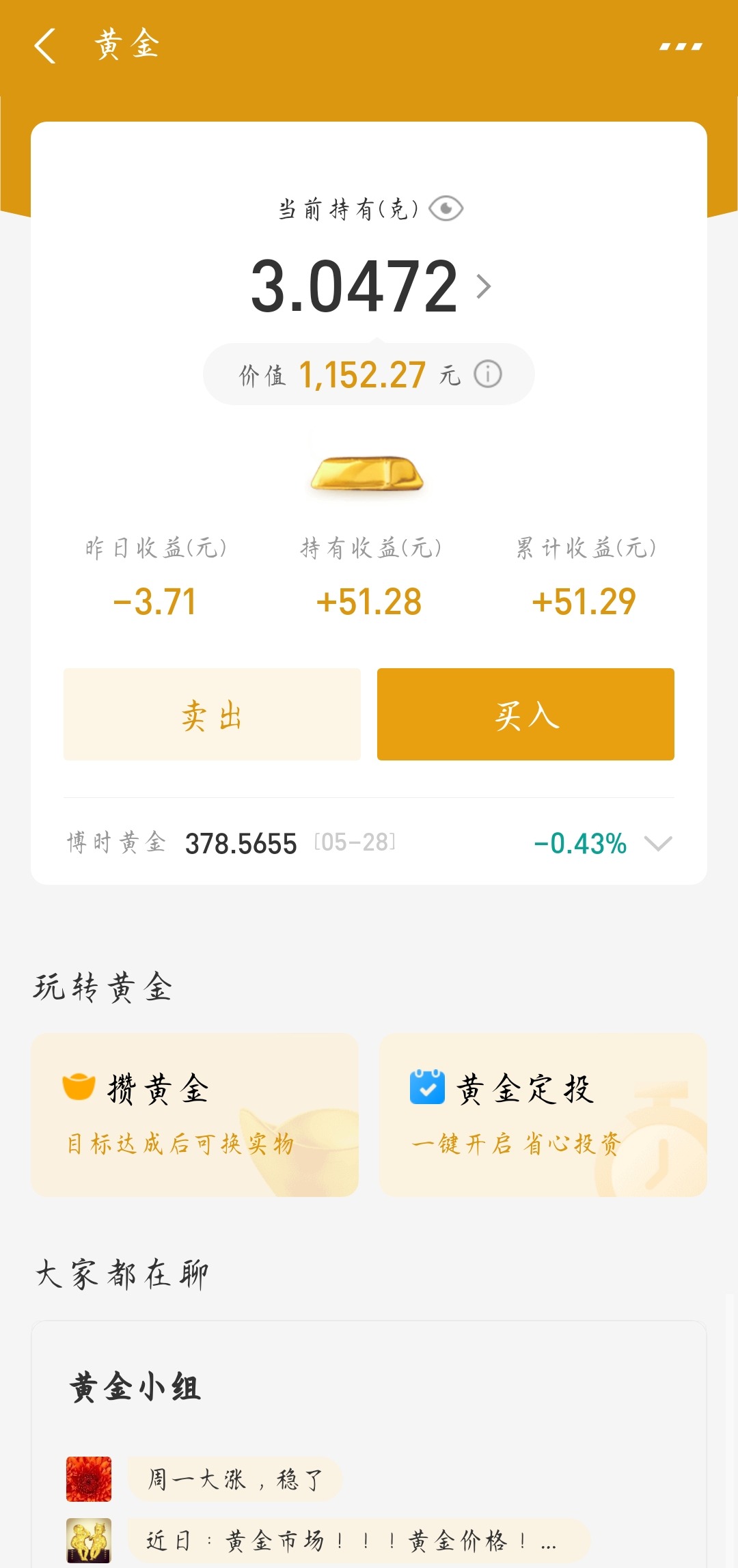Tap 昨日收益 value -3.71
Viewport: 738px width, 1568px height.
(154, 601)
